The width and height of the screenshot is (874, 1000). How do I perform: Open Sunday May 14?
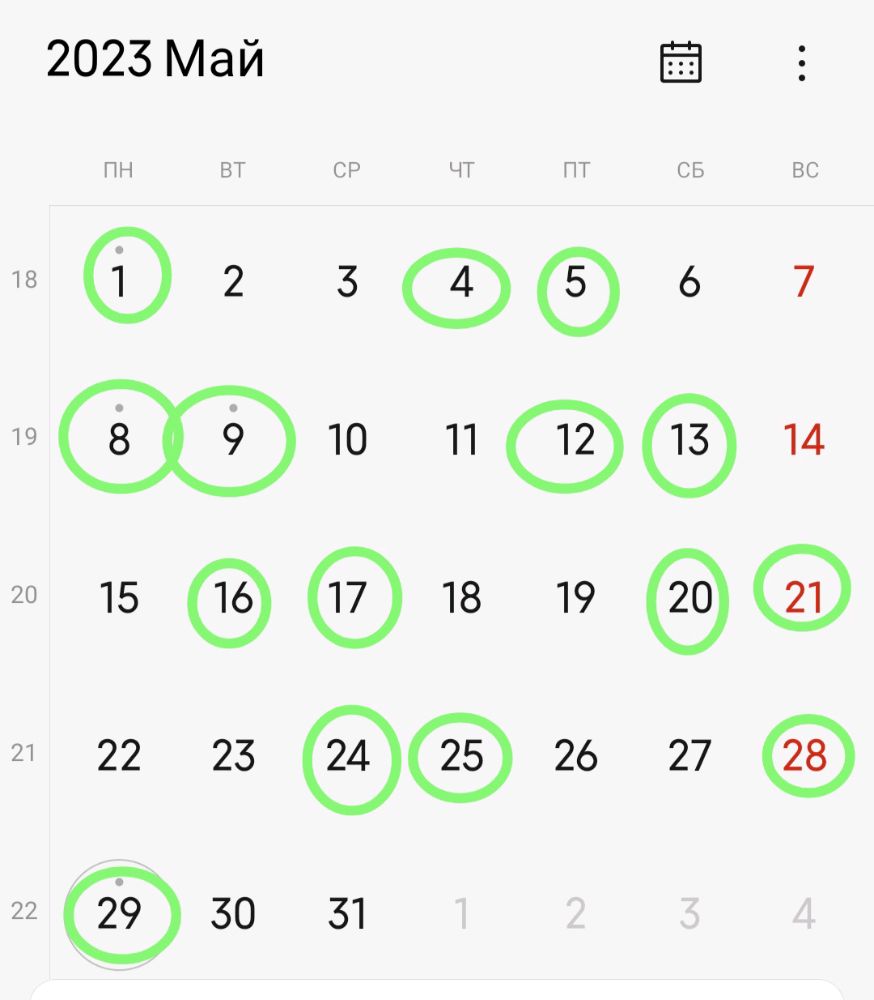[803, 440]
